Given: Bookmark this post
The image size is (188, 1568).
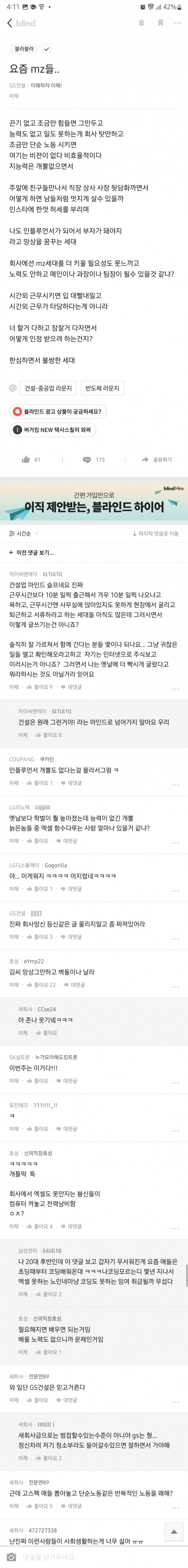Looking at the screenshot, I should [x=160, y=23].
